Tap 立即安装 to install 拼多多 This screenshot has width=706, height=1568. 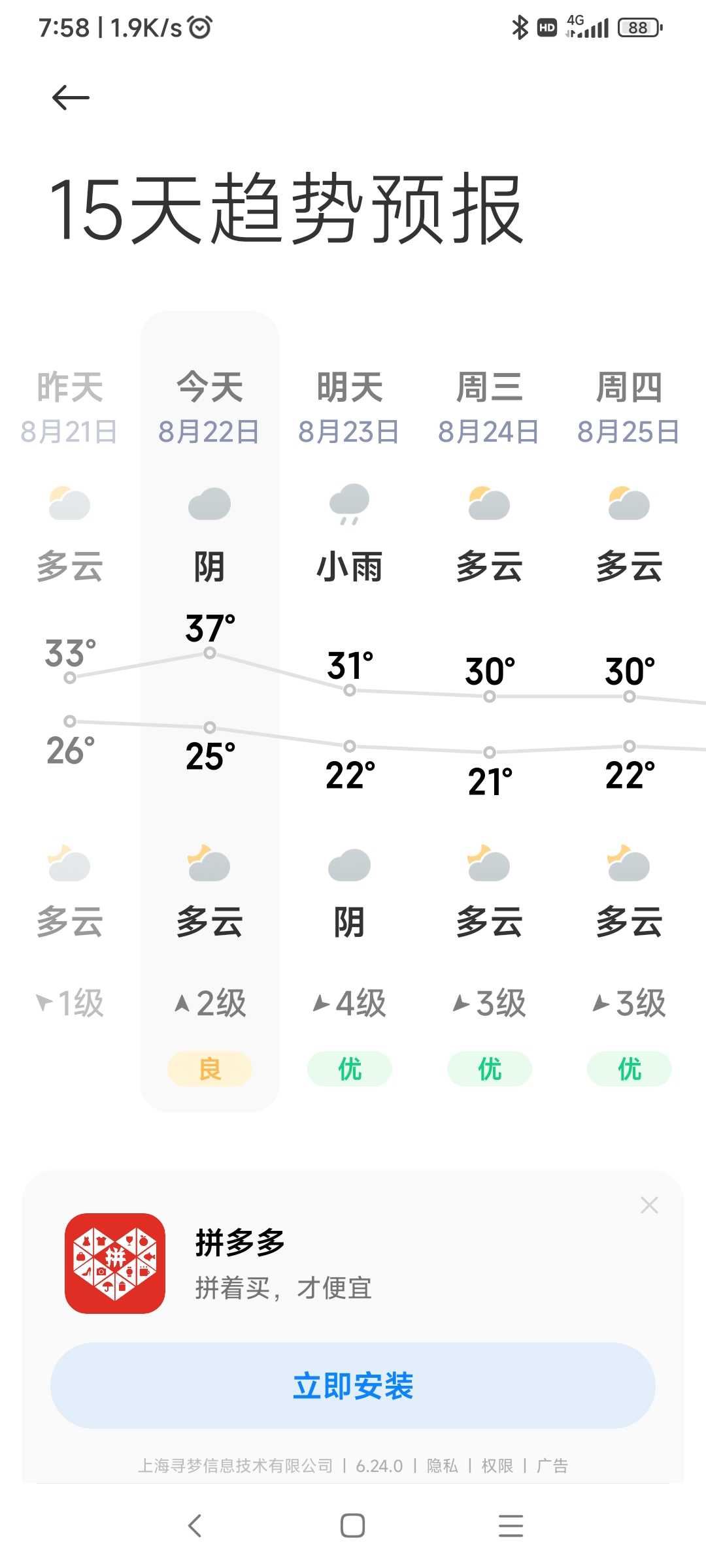click(x=353, y=1385)
